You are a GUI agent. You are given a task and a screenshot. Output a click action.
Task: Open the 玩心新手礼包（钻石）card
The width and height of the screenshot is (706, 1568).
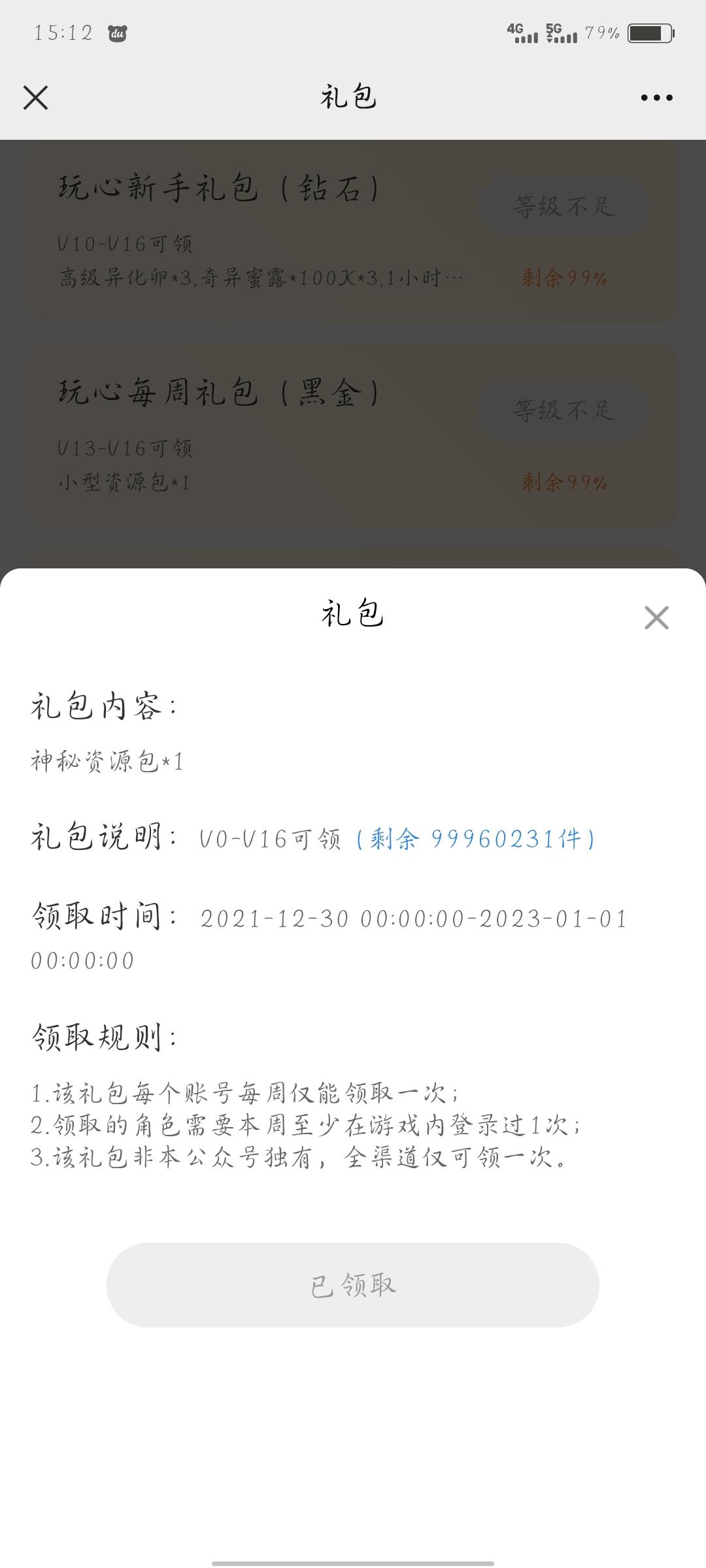click(353, 231)
